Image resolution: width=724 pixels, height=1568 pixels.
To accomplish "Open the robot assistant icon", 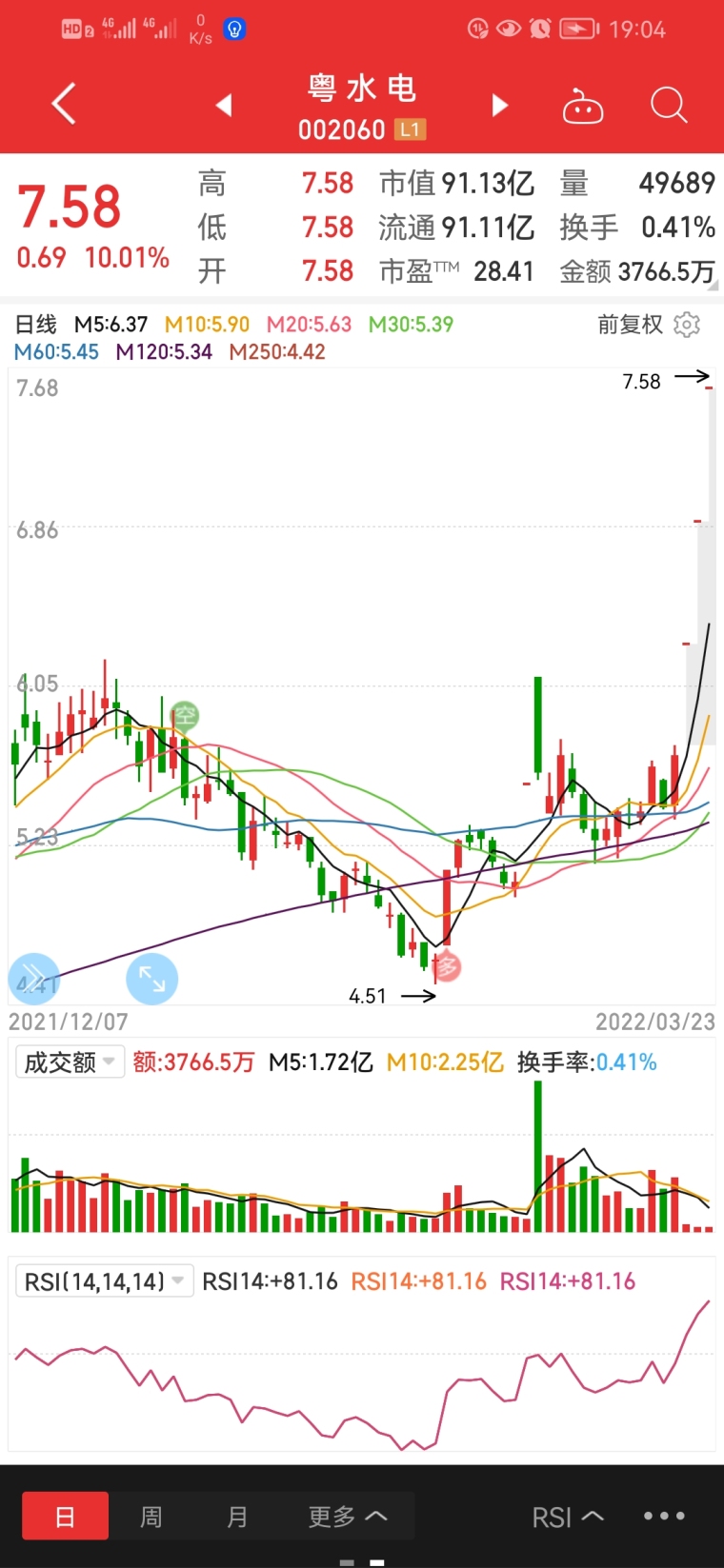I will click(583, 106).
